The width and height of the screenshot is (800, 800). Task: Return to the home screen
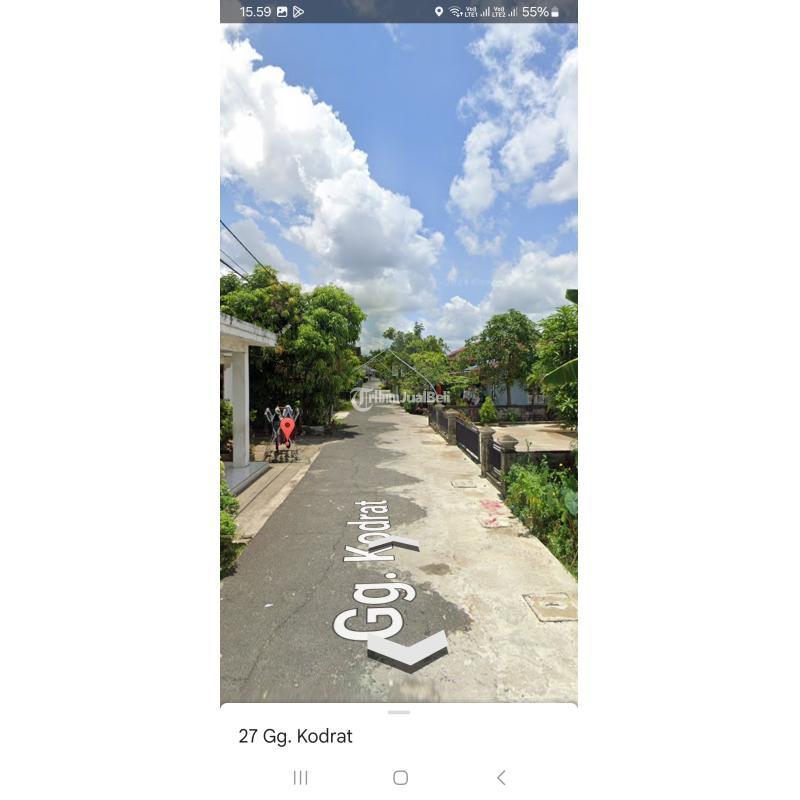tap(400, 777)
